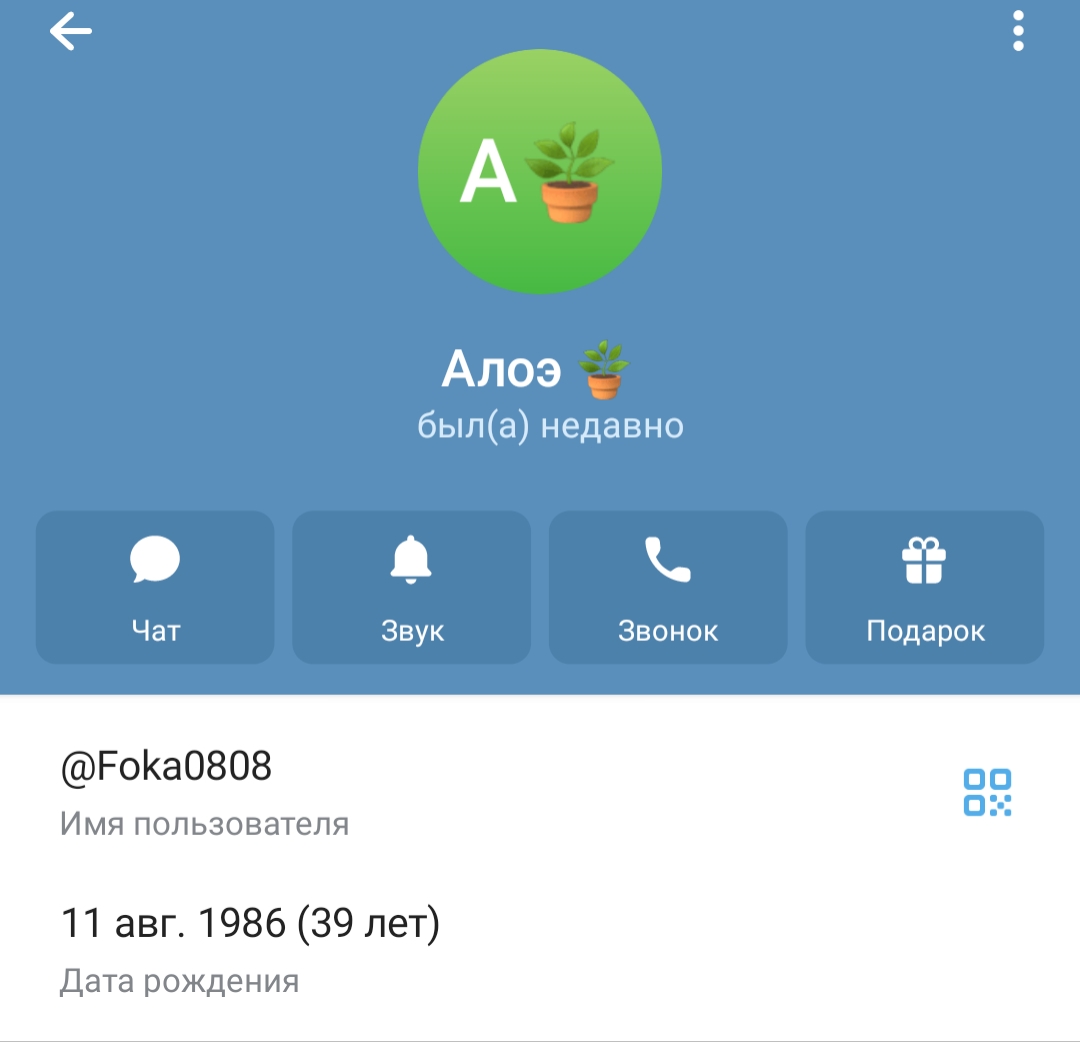
Task: Open the Алоэ profile avatar
Action: click(x=540, y=171)
